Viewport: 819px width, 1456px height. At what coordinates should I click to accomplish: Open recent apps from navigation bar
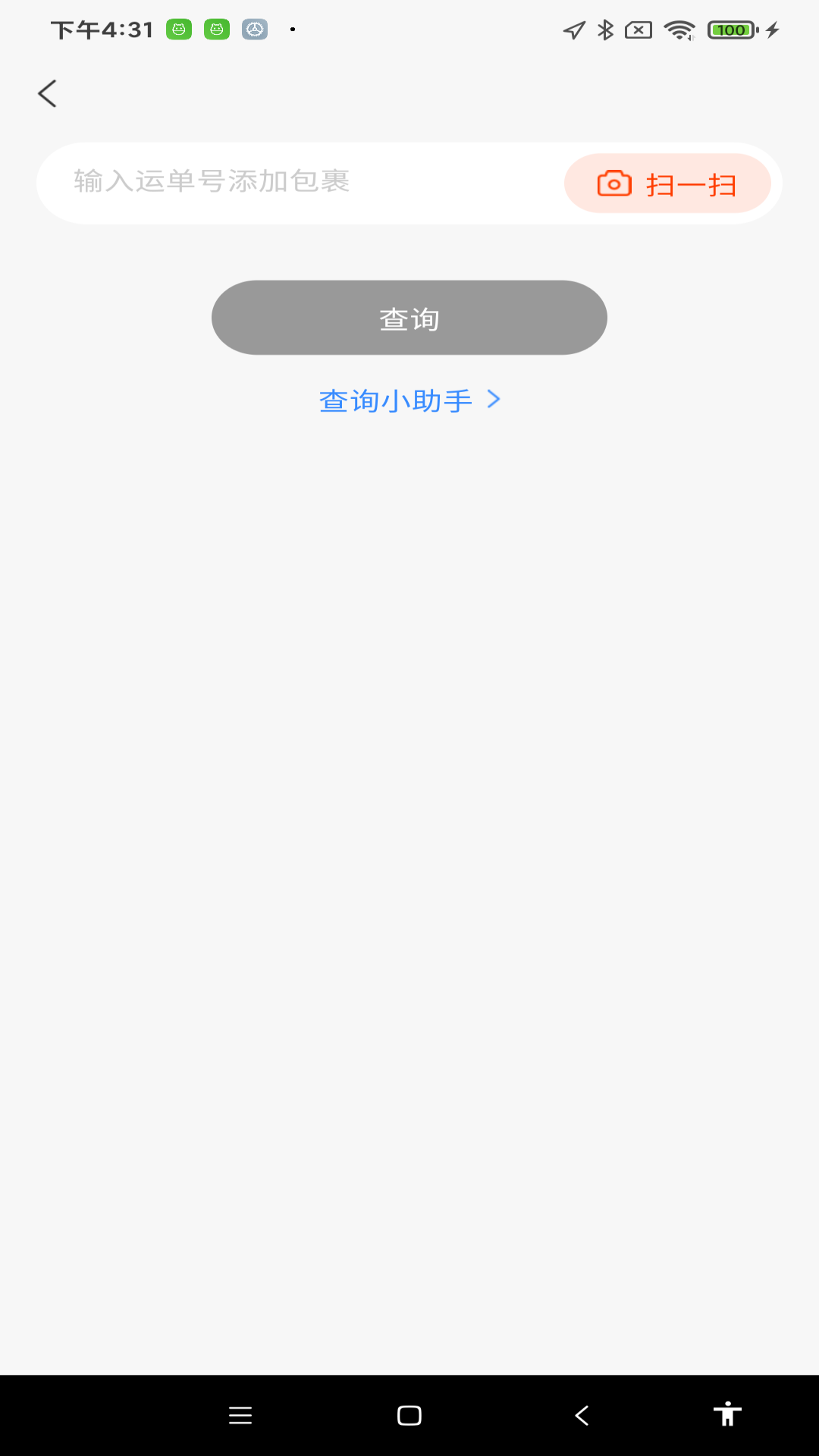click(x=241, y=1415)
